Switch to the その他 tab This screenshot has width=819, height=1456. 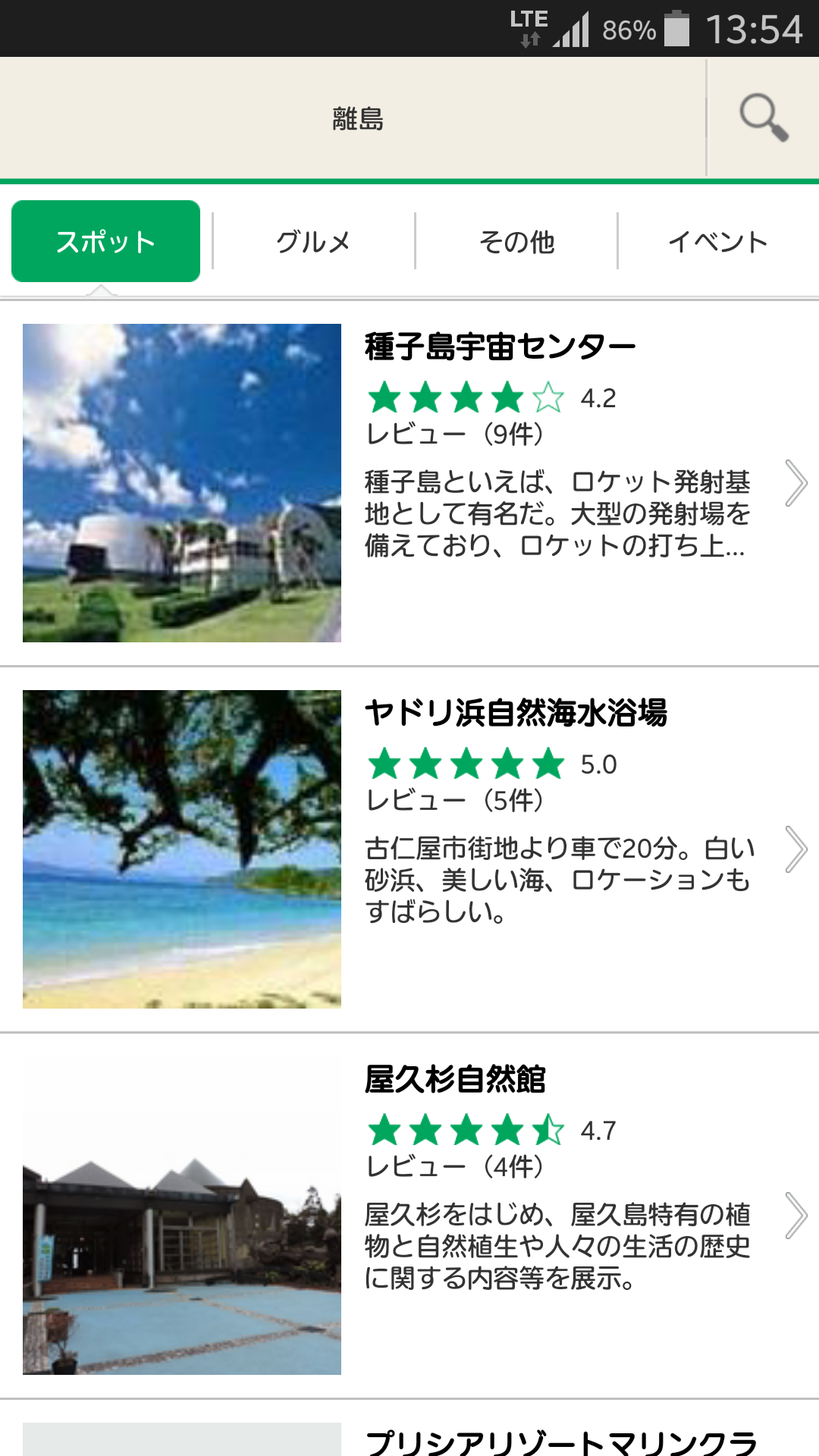516,241
